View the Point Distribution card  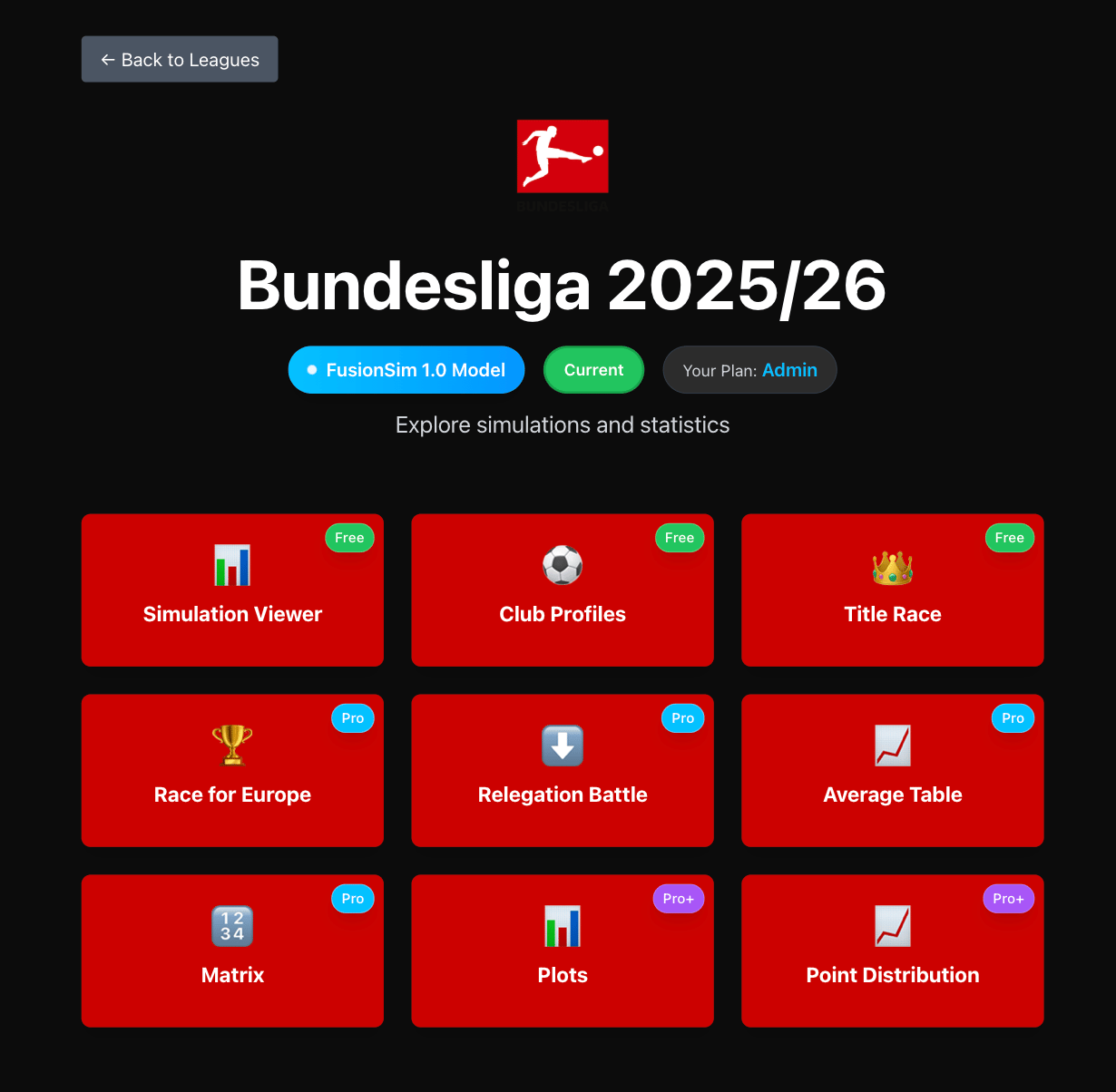coord(892,951)
